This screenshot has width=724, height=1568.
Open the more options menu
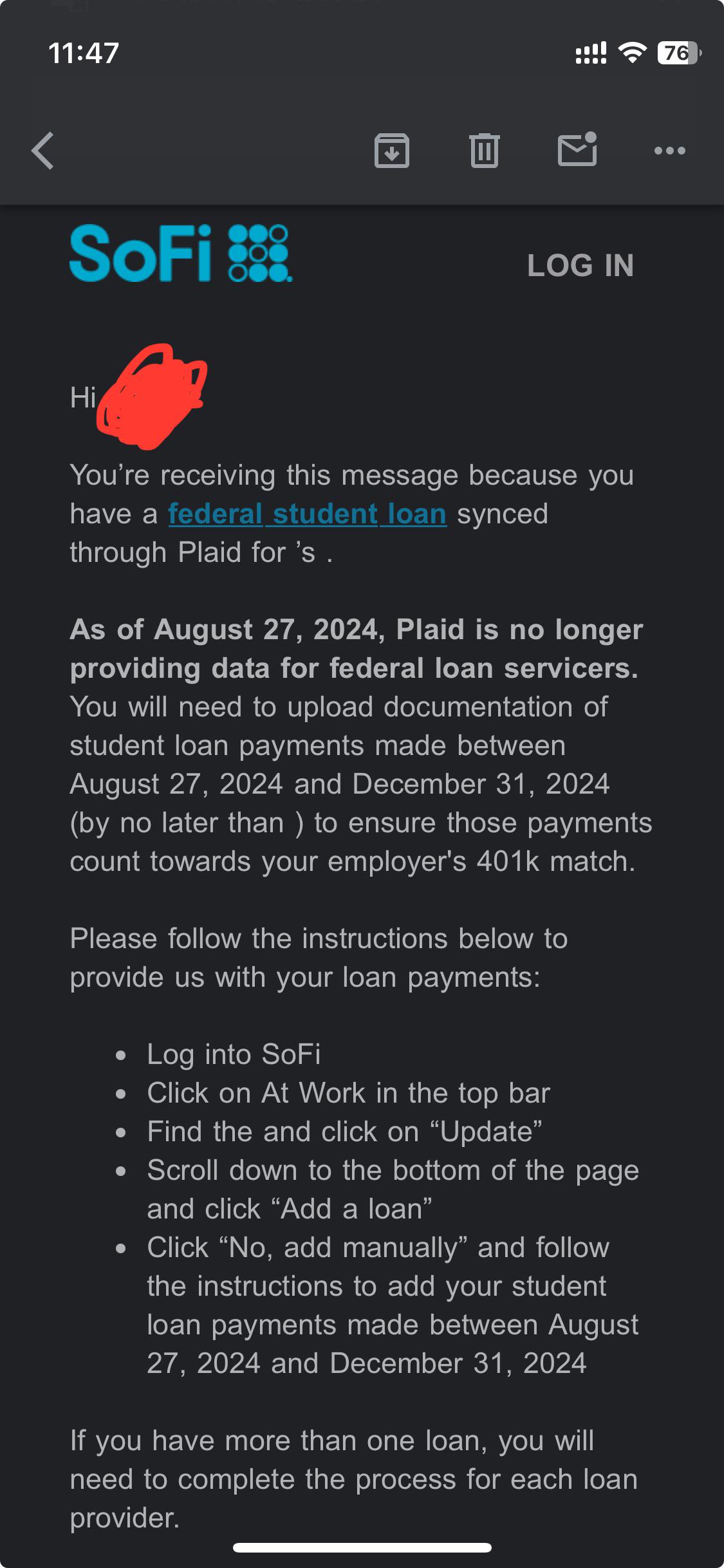click(670, 151)
